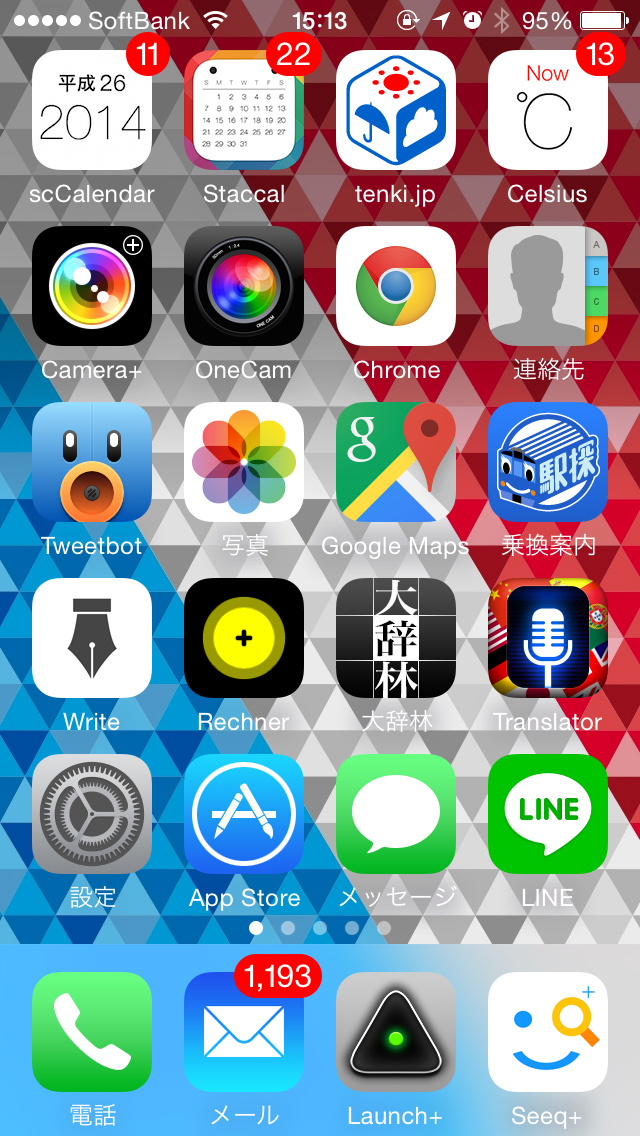Open the scCalendar app

(92, 110)
